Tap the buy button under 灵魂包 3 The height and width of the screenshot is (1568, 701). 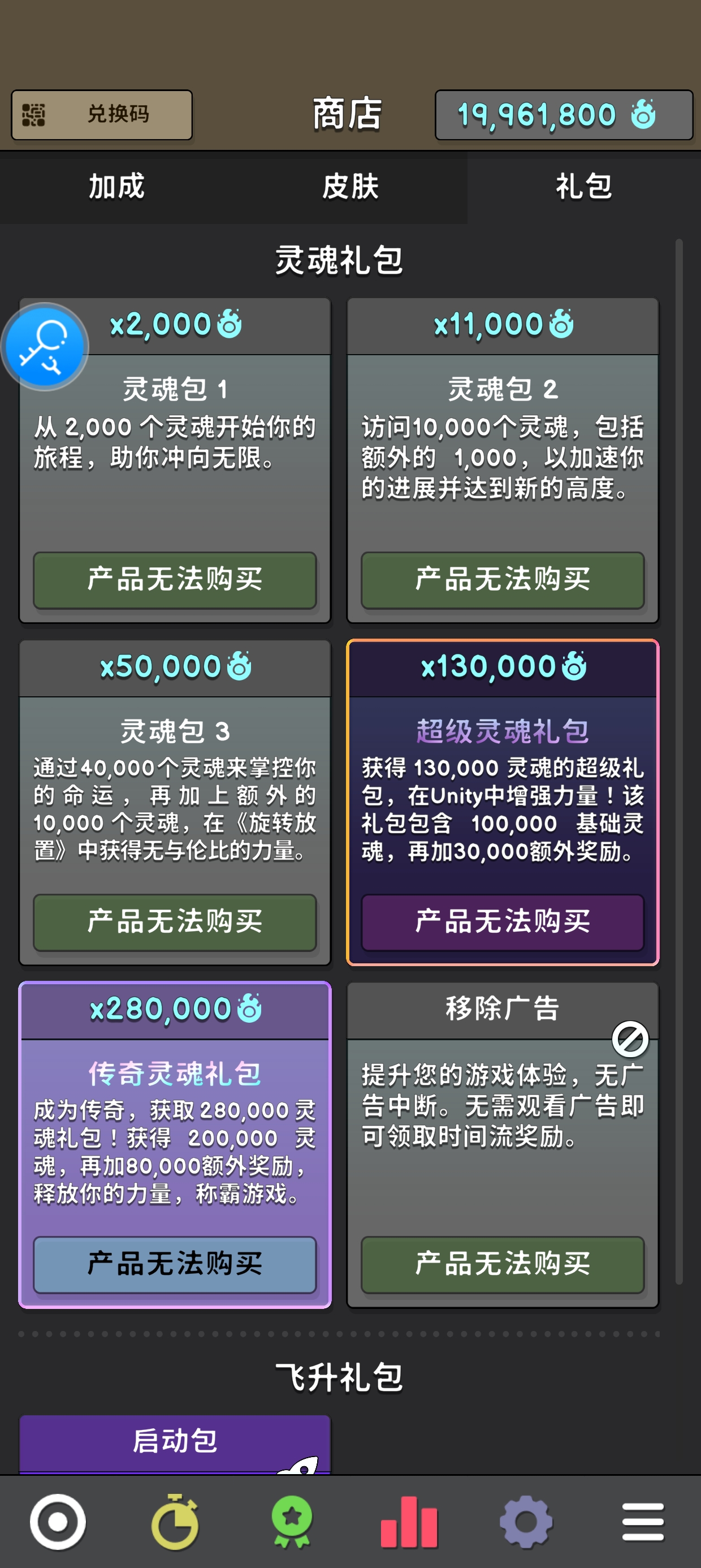click(175, 921)
